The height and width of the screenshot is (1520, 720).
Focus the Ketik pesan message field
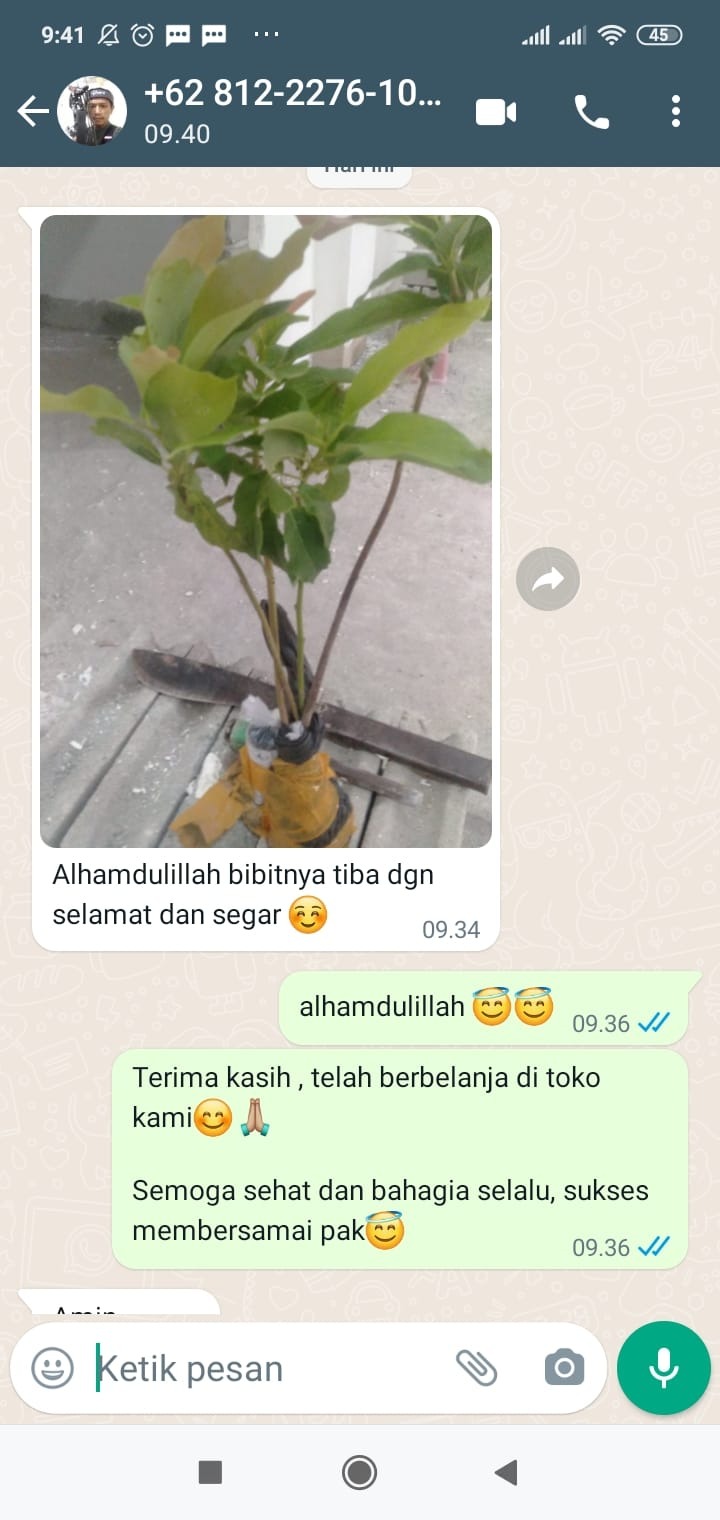(x=260, y=1368)
